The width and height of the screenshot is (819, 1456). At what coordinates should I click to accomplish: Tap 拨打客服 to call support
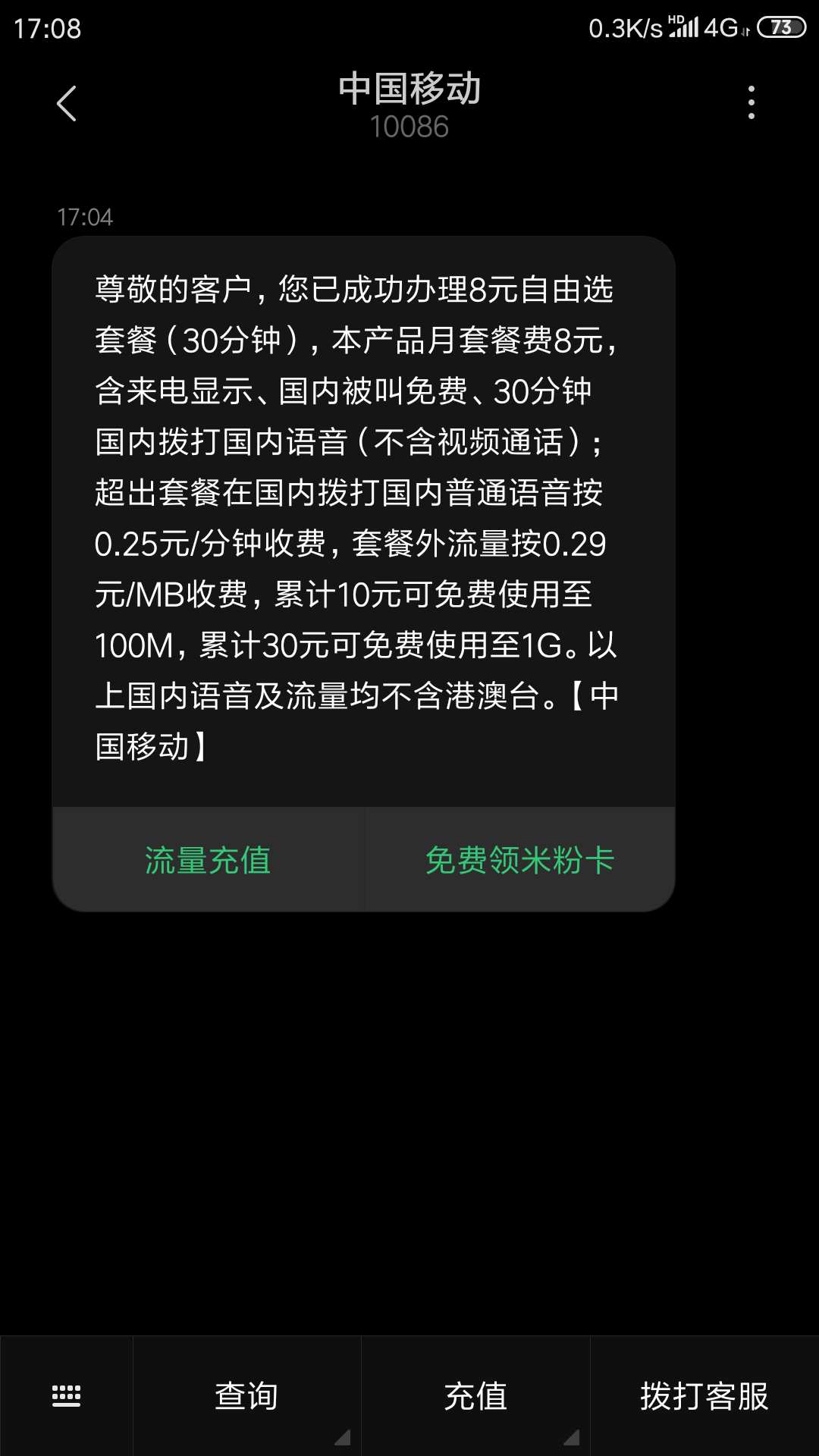tap(704, 1395)
